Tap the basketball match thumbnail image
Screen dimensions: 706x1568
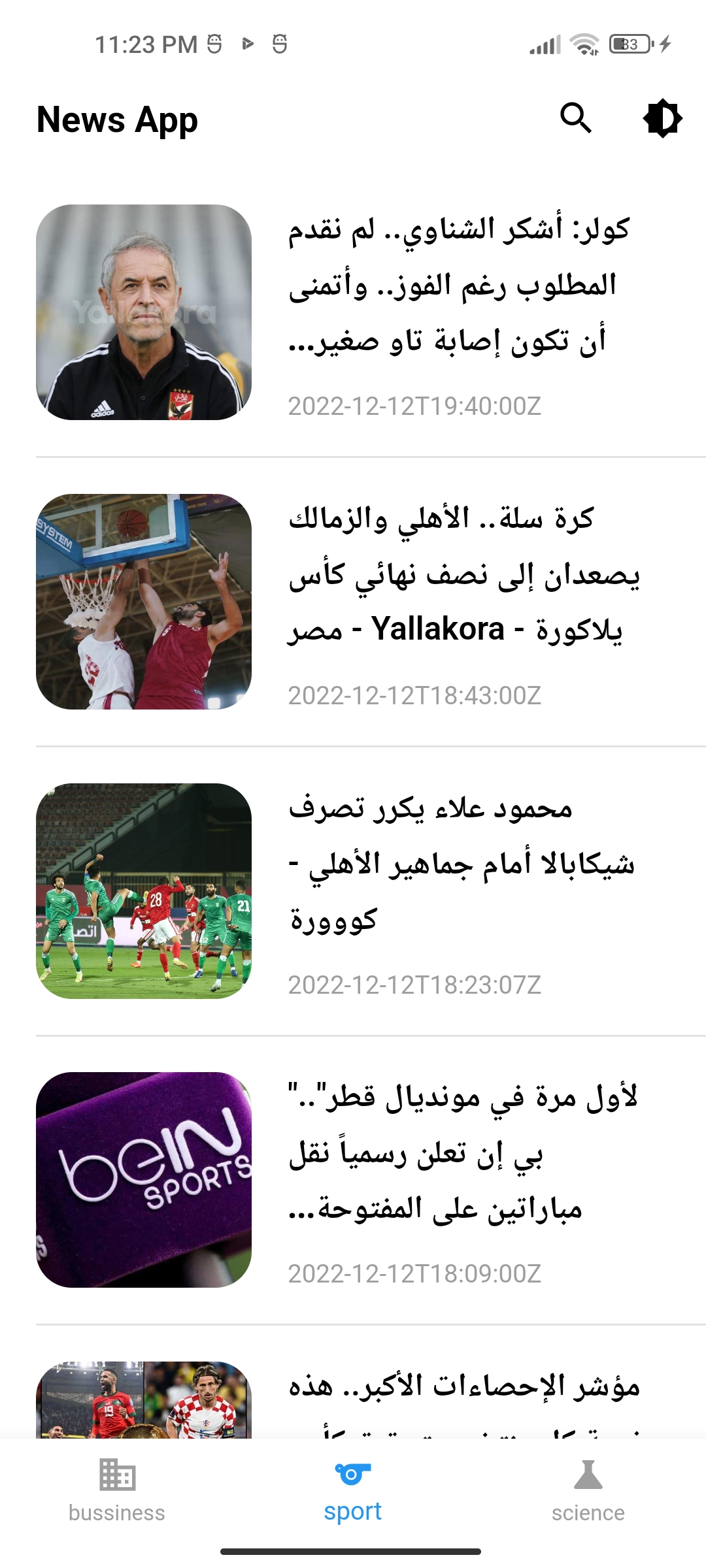pos(144,601)
